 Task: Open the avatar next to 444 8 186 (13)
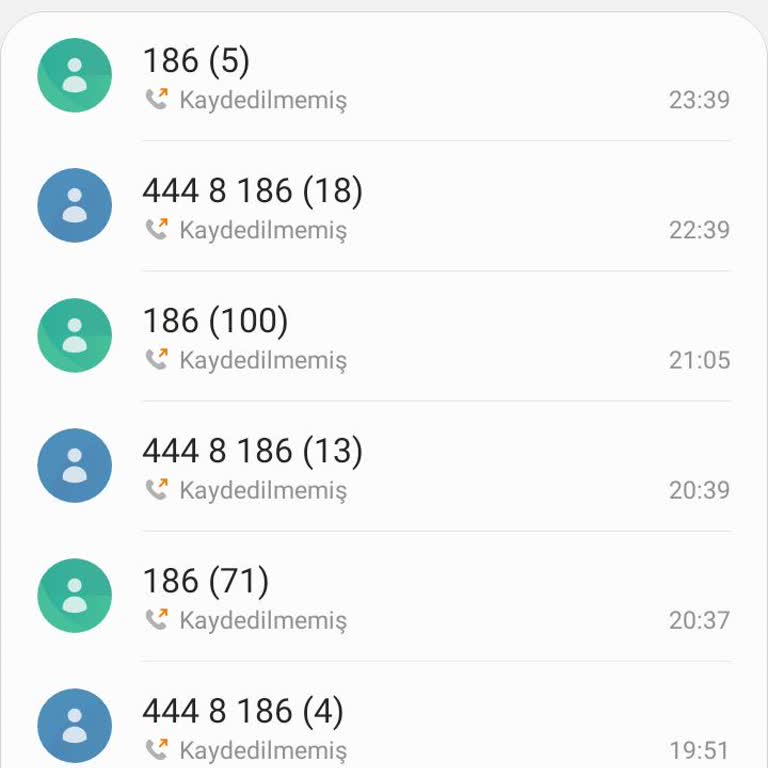[x=75, y=465]
